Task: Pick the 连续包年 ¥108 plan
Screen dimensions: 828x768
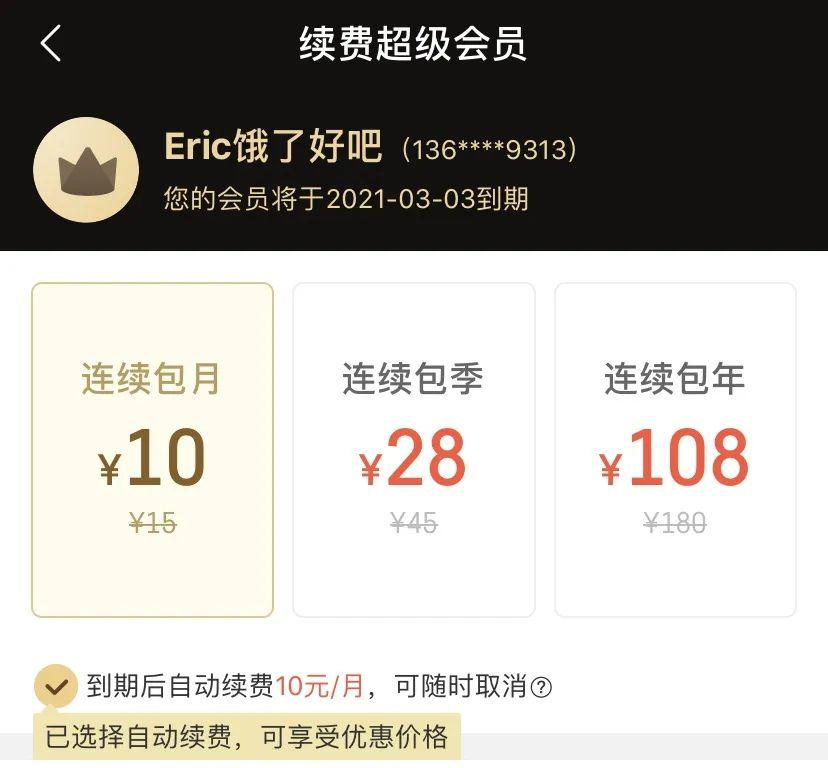Action: pos(675,450)
